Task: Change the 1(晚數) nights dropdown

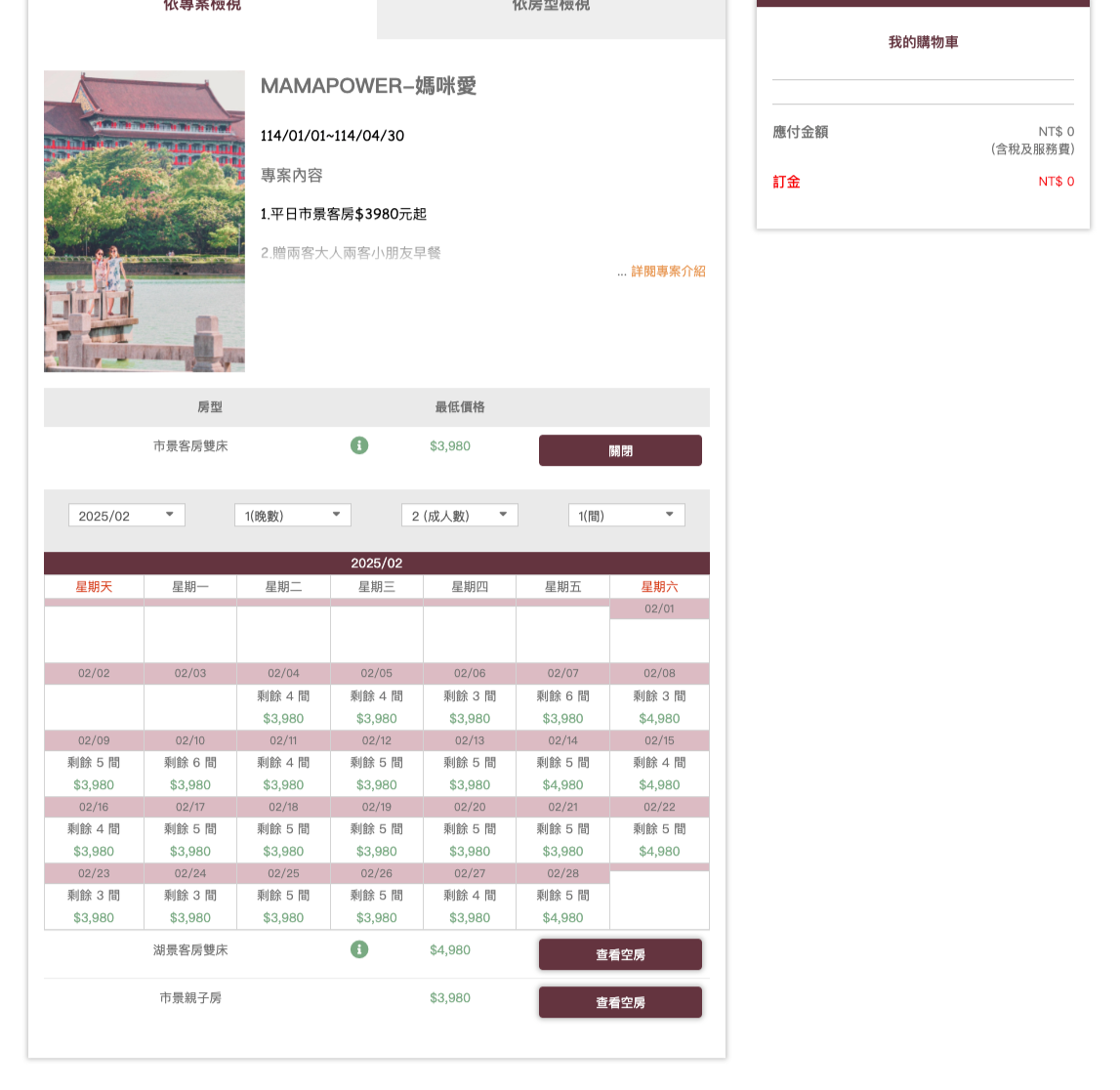Action: coord(293,515)
